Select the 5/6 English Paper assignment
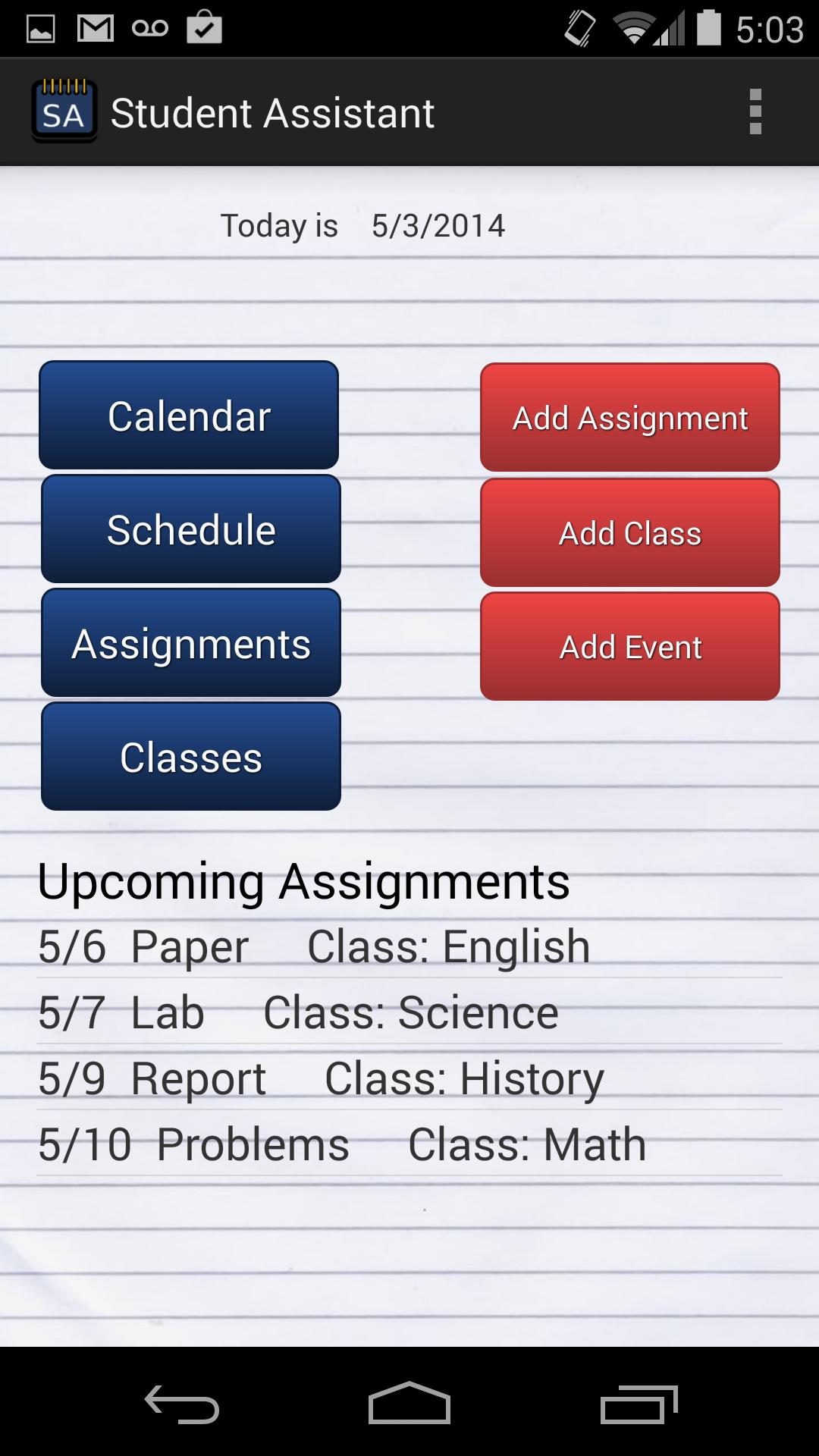819x1456 pixels. click(313, 946)
